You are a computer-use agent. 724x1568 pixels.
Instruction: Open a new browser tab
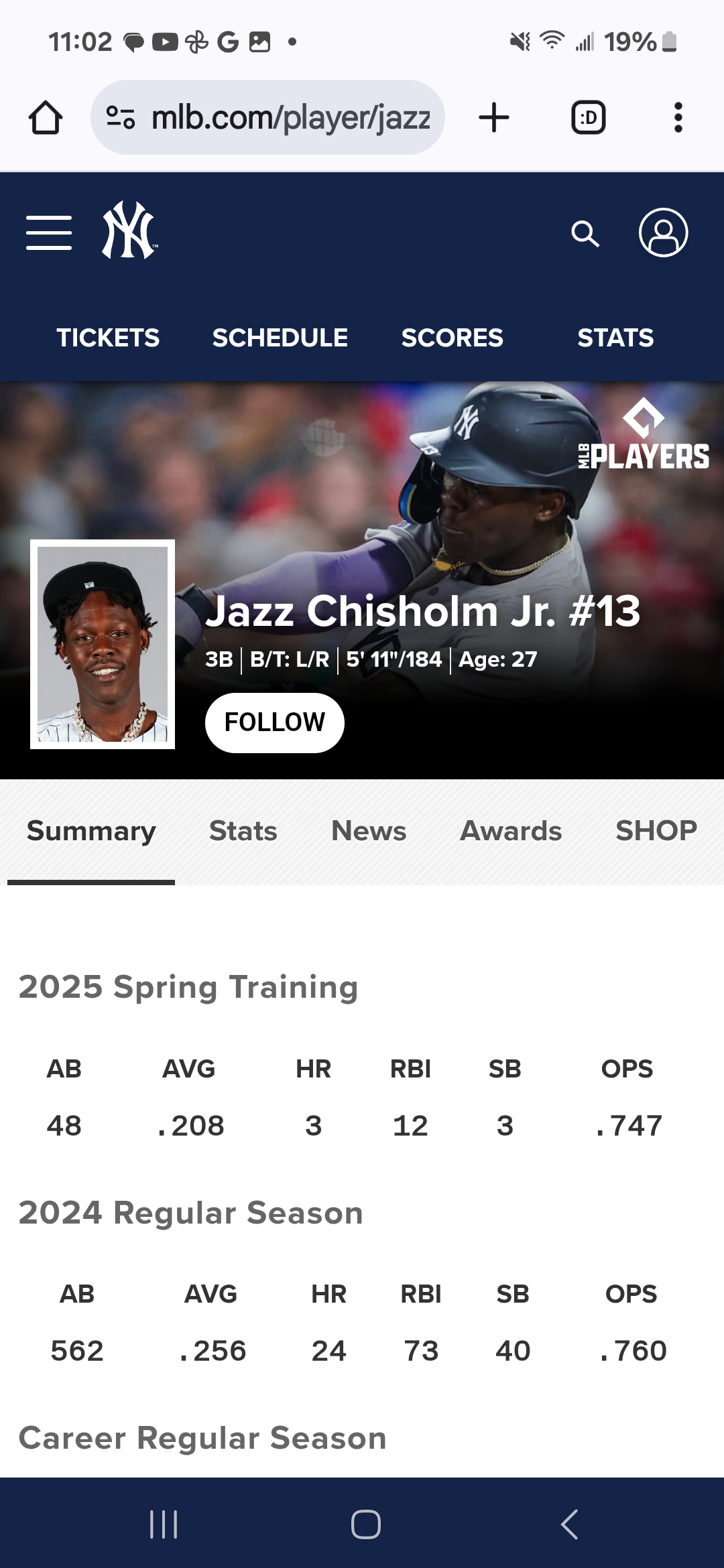tap(494, 117)
